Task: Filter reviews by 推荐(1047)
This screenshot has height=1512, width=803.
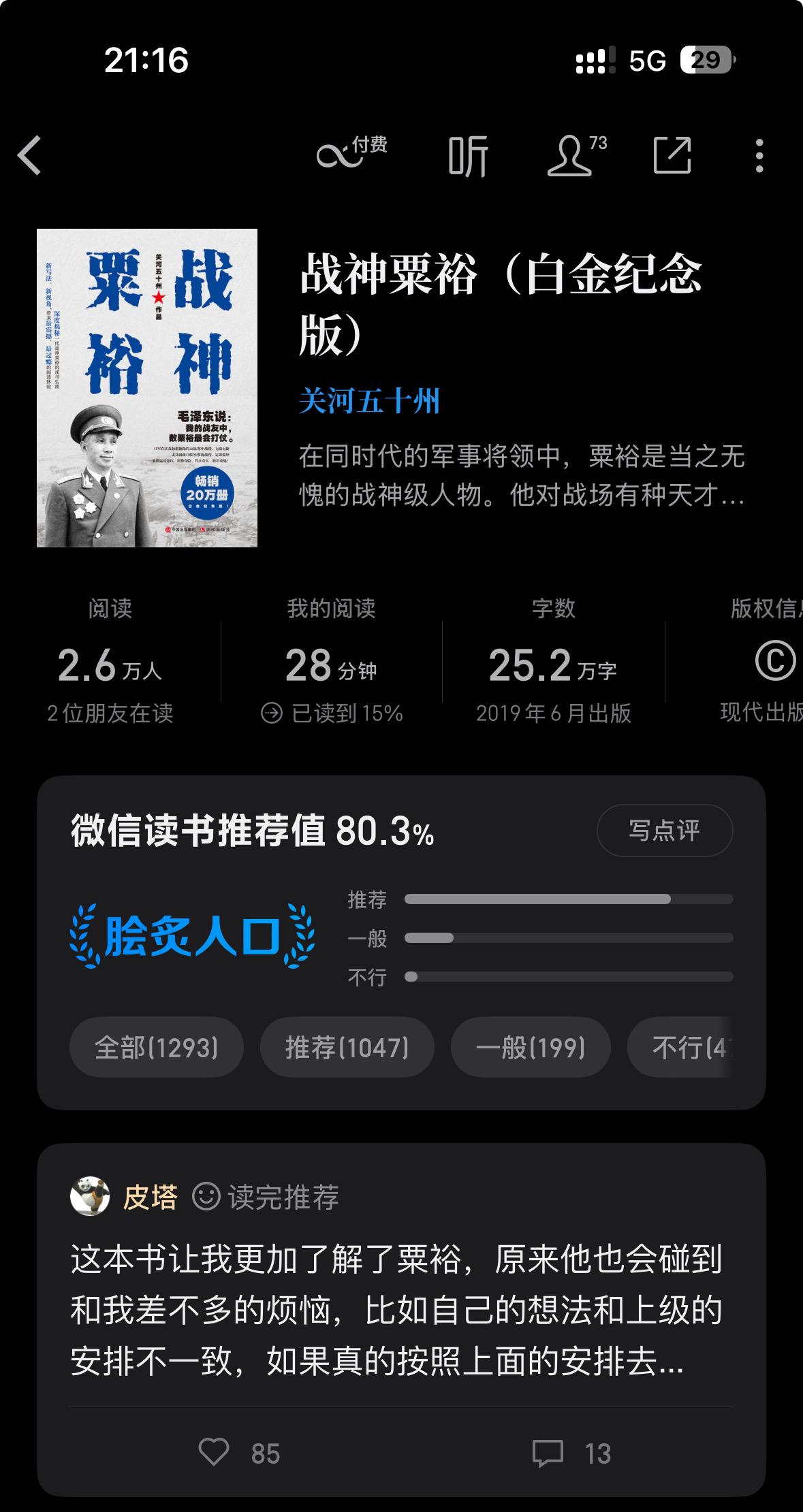Action: tap(347, 1047)
